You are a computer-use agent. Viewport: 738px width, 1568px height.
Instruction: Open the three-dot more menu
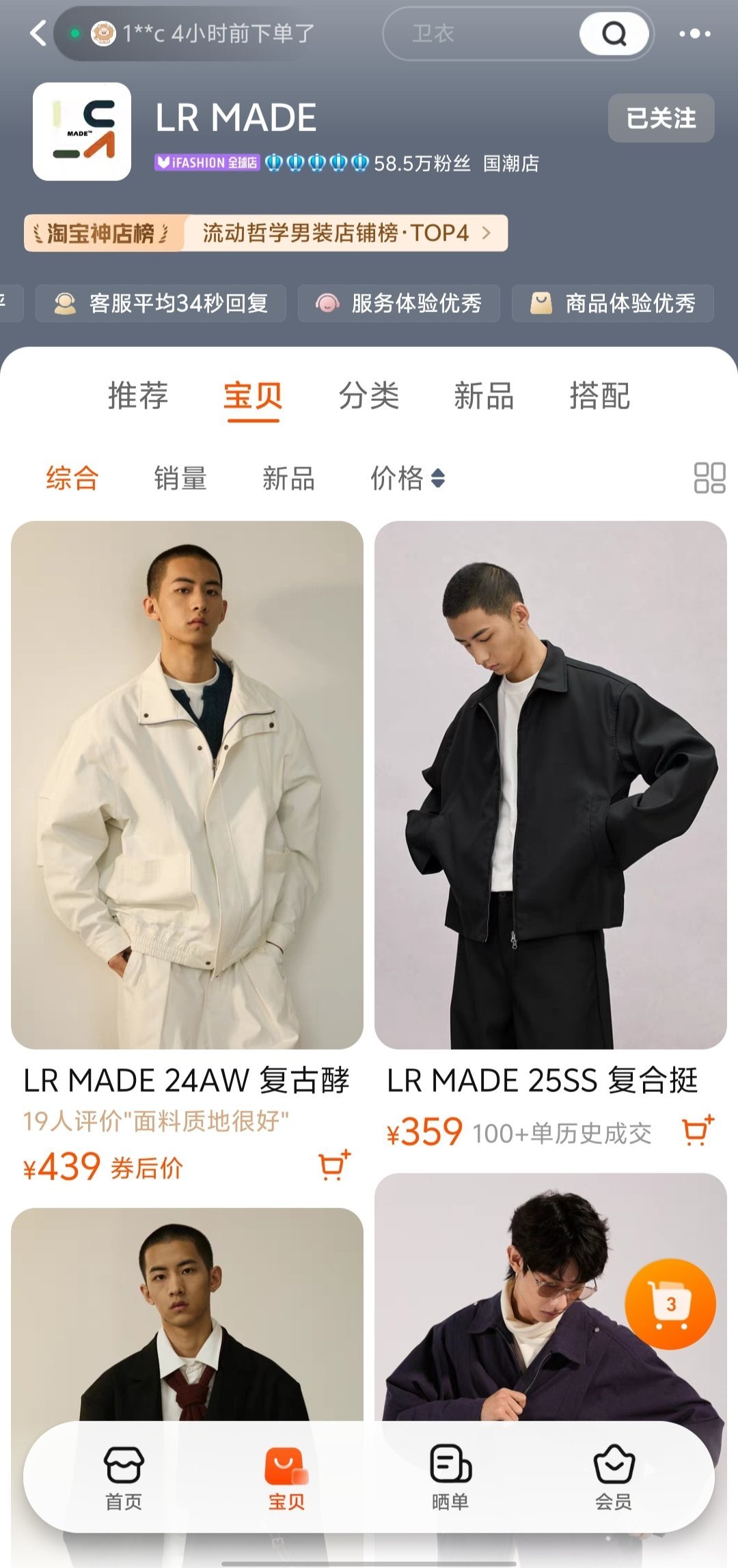pos(694,33)
